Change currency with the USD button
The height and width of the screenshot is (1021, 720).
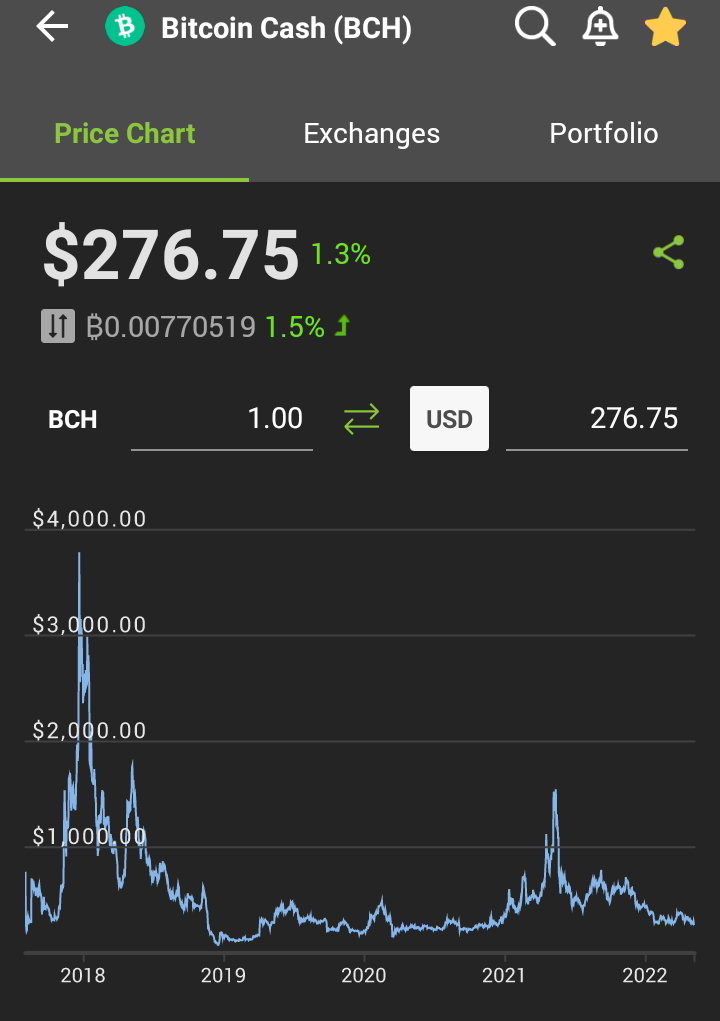click(x=449, y=419)
